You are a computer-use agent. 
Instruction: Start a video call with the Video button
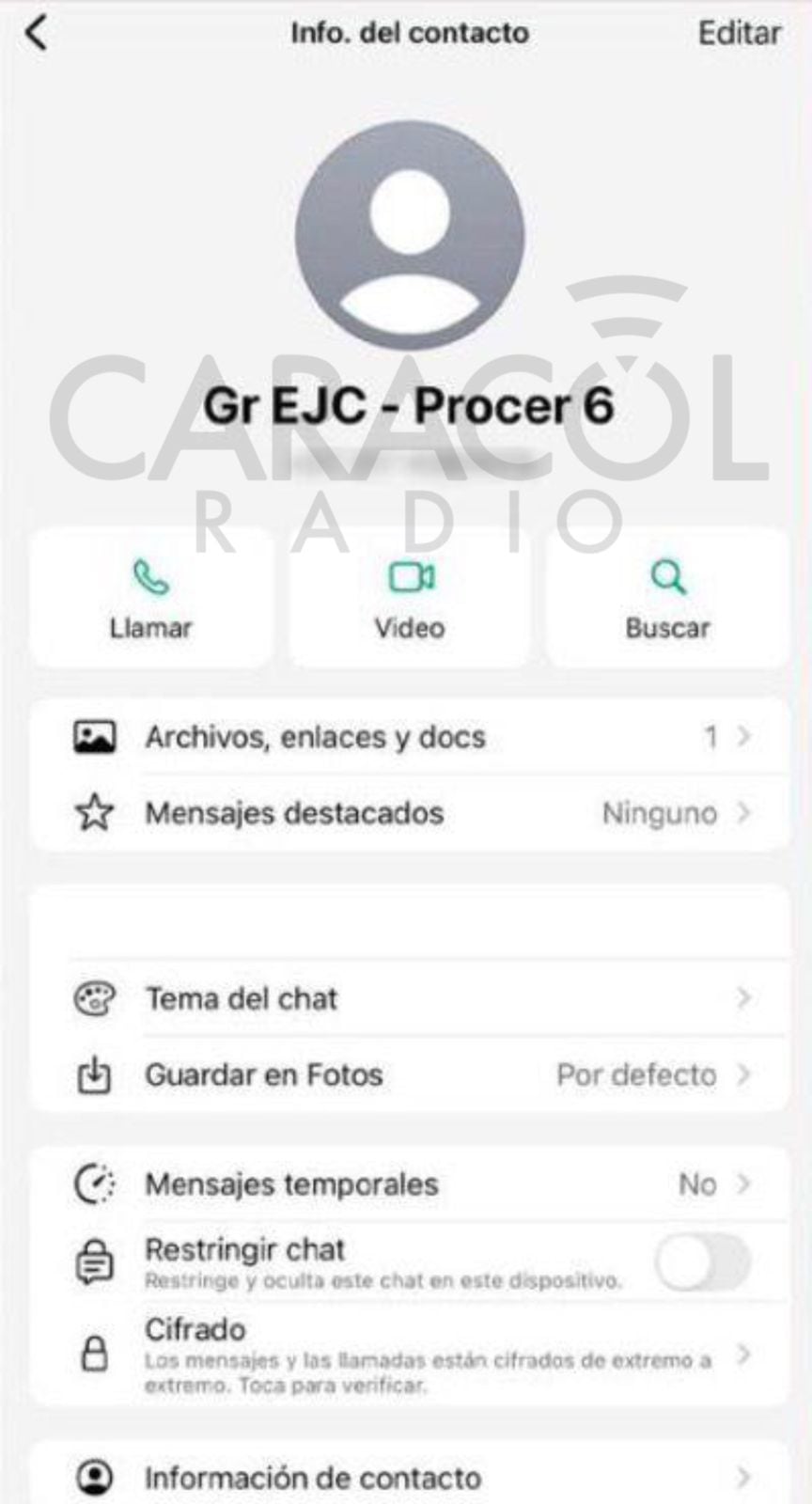coord(410,599)
